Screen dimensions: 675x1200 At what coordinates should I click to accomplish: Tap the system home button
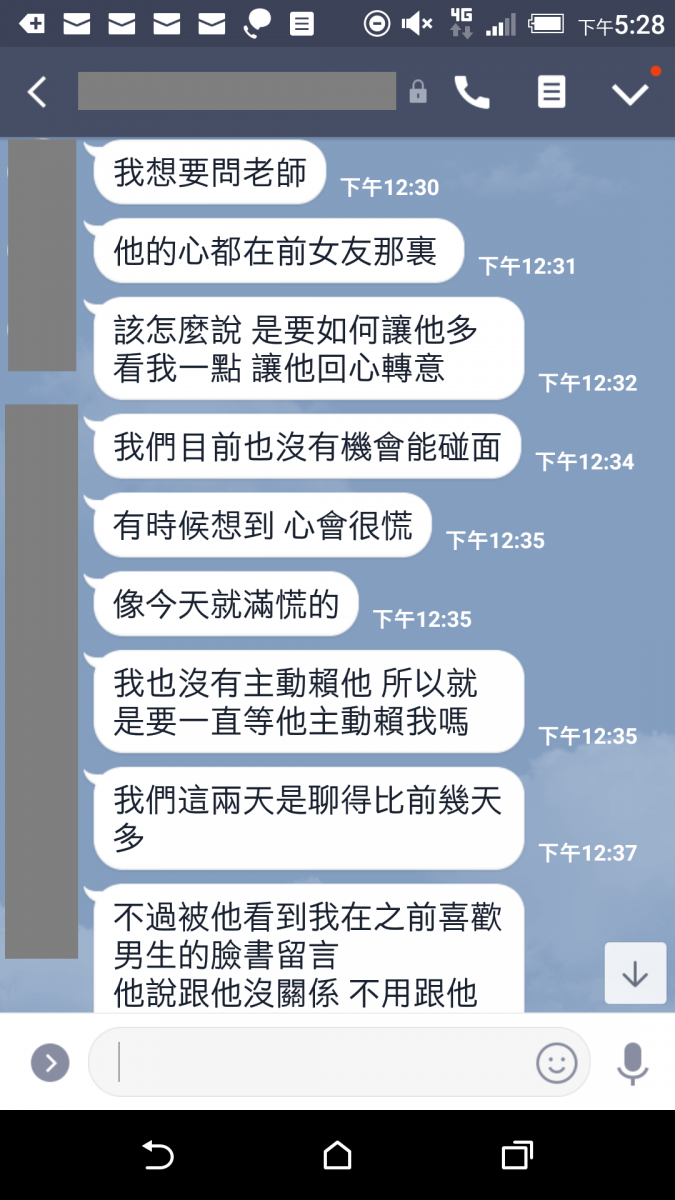[338, 1156]
